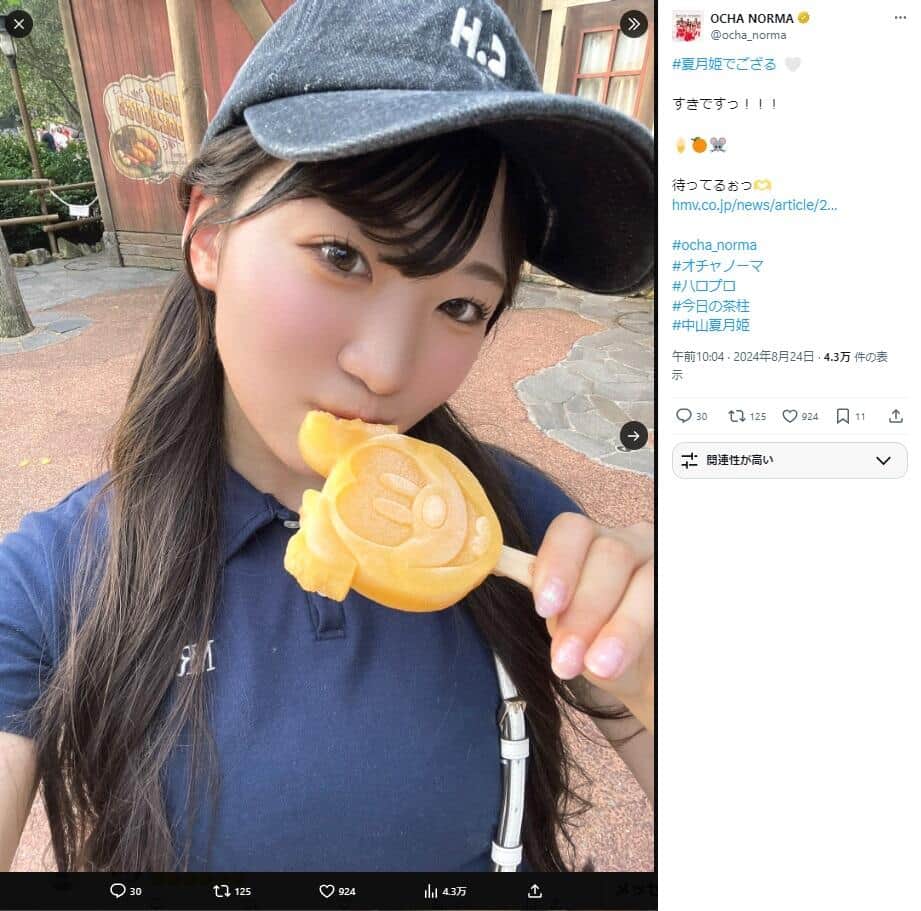921x911 pixels.
Task: Repost from the side panel
Action: click(737, 416)
